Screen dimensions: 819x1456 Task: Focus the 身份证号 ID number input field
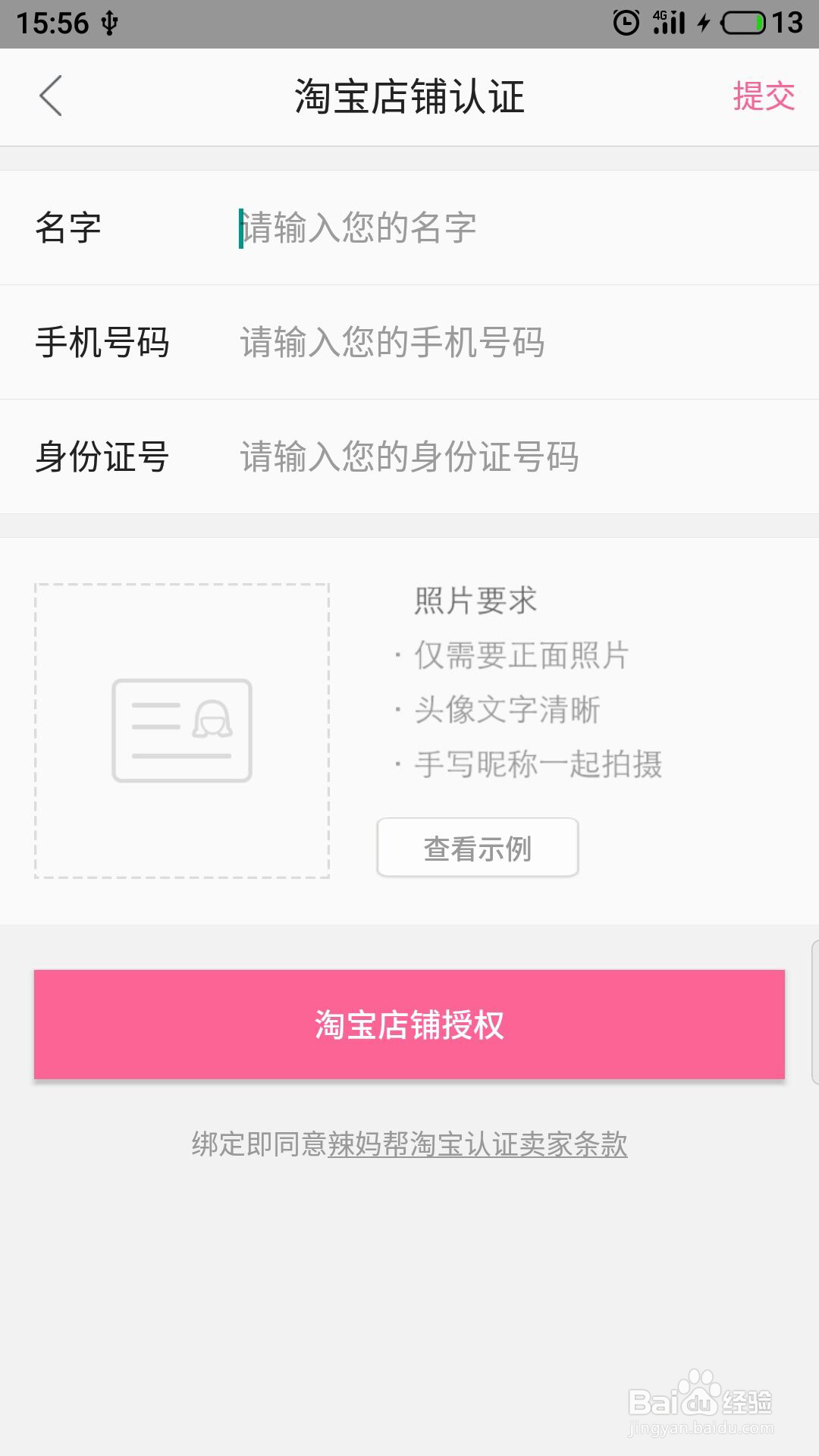tap(409, 456)
